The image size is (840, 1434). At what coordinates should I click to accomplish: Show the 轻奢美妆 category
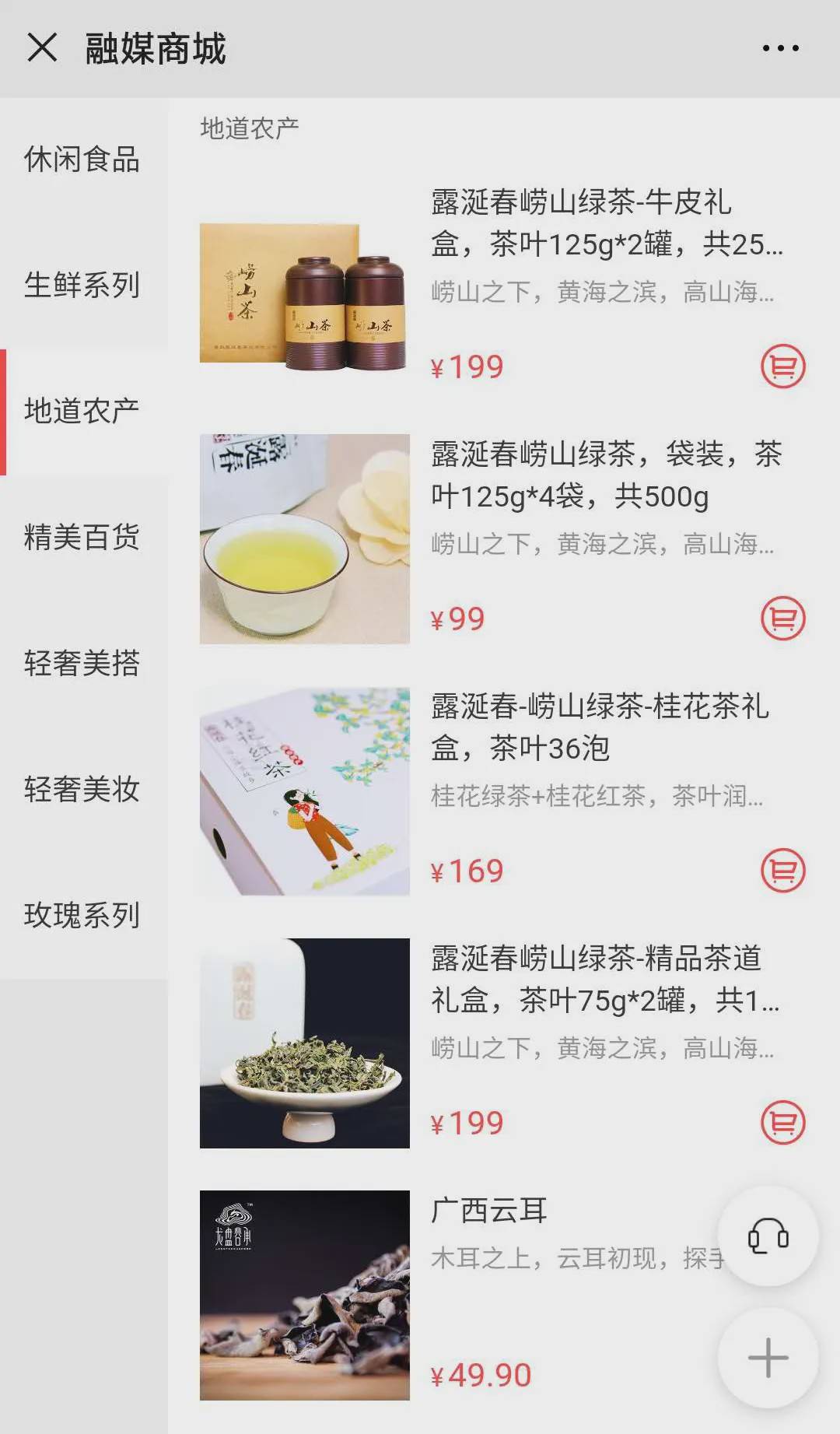pyautogui.click(x=82, y=789)
